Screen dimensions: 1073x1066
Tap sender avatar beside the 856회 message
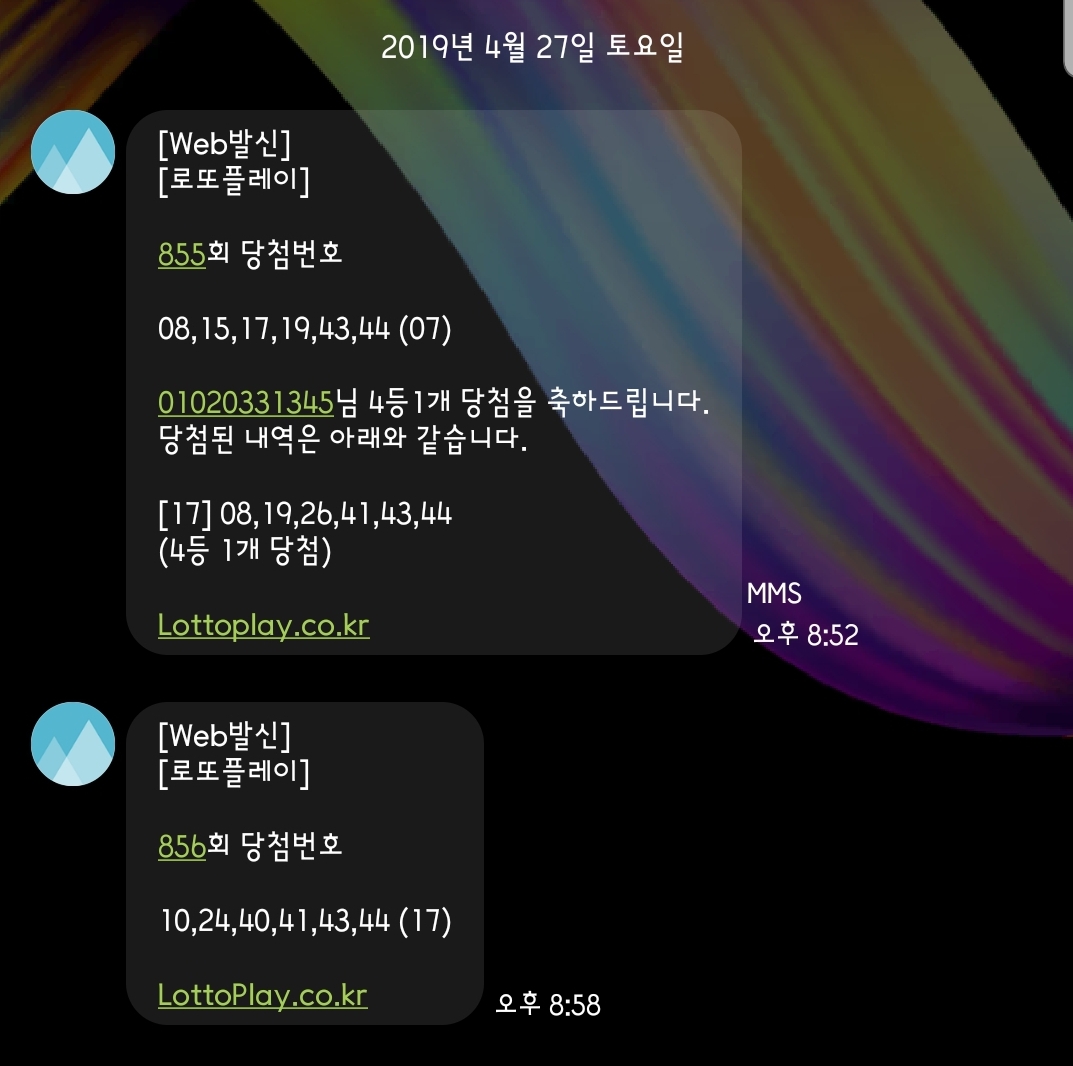[73, 744]
